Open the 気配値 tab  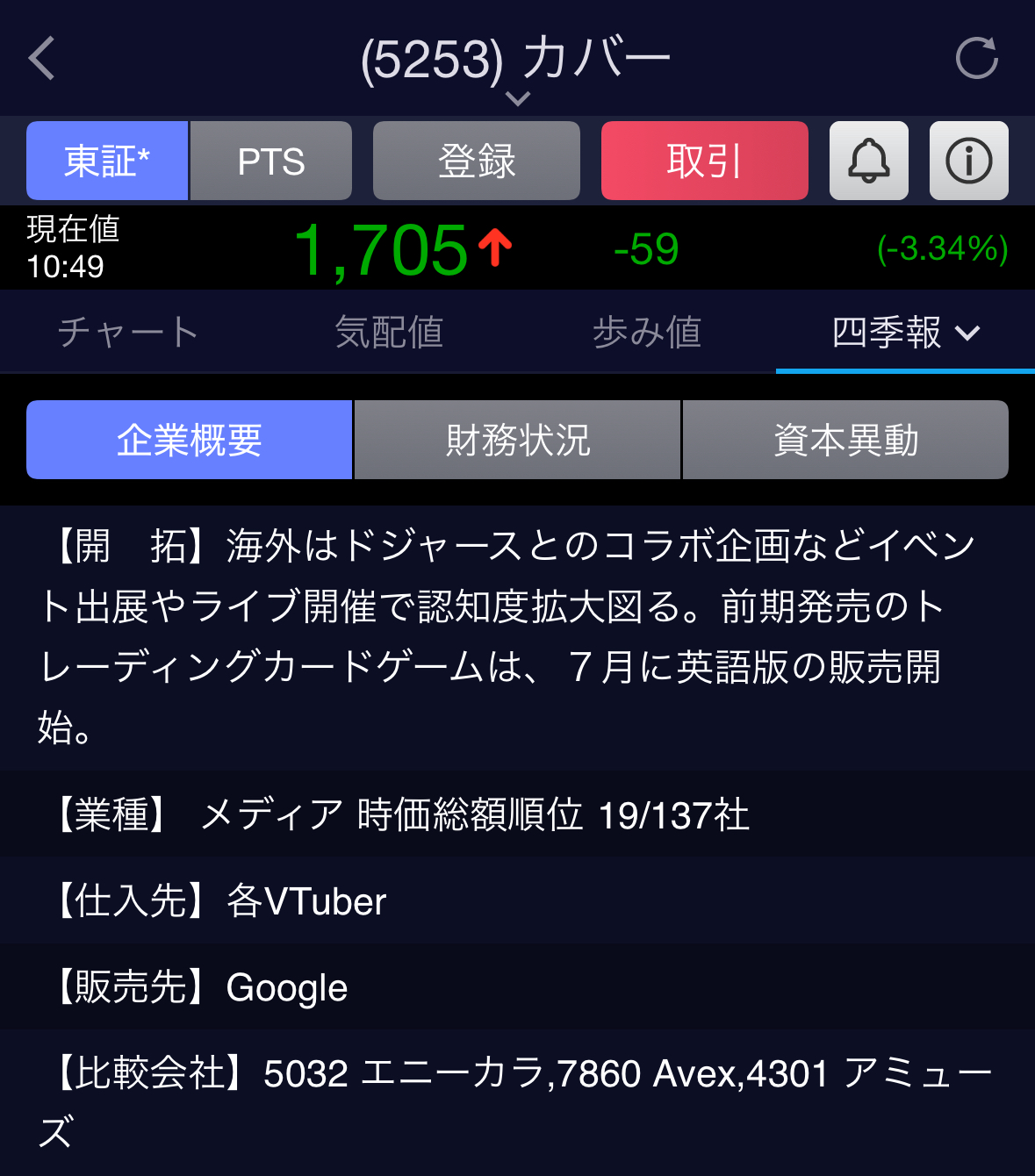click(x=388, y=333)
